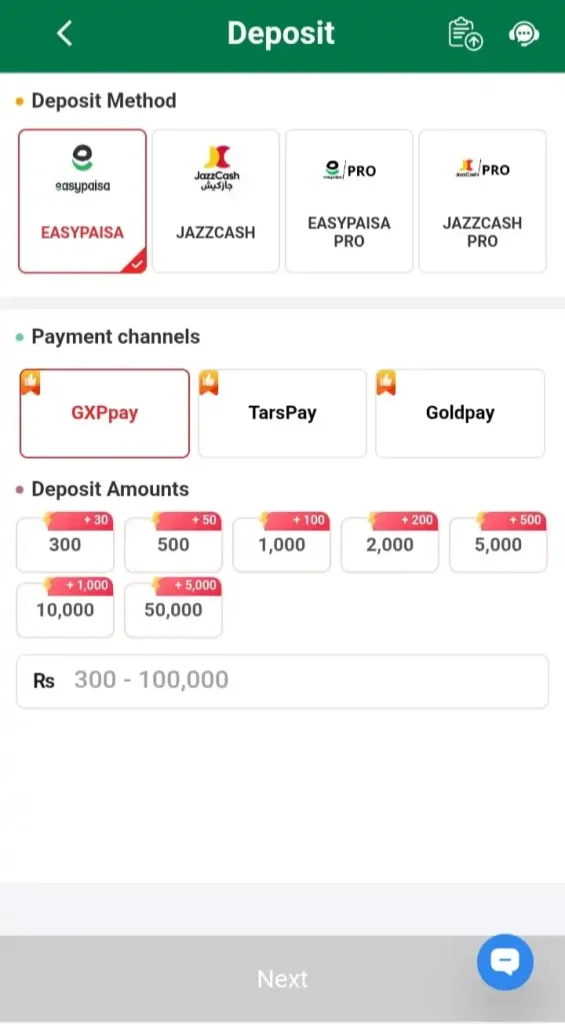The image size is (565, 1024).
Task: Pick the 50,000 deposit amount
Action: 173,608
